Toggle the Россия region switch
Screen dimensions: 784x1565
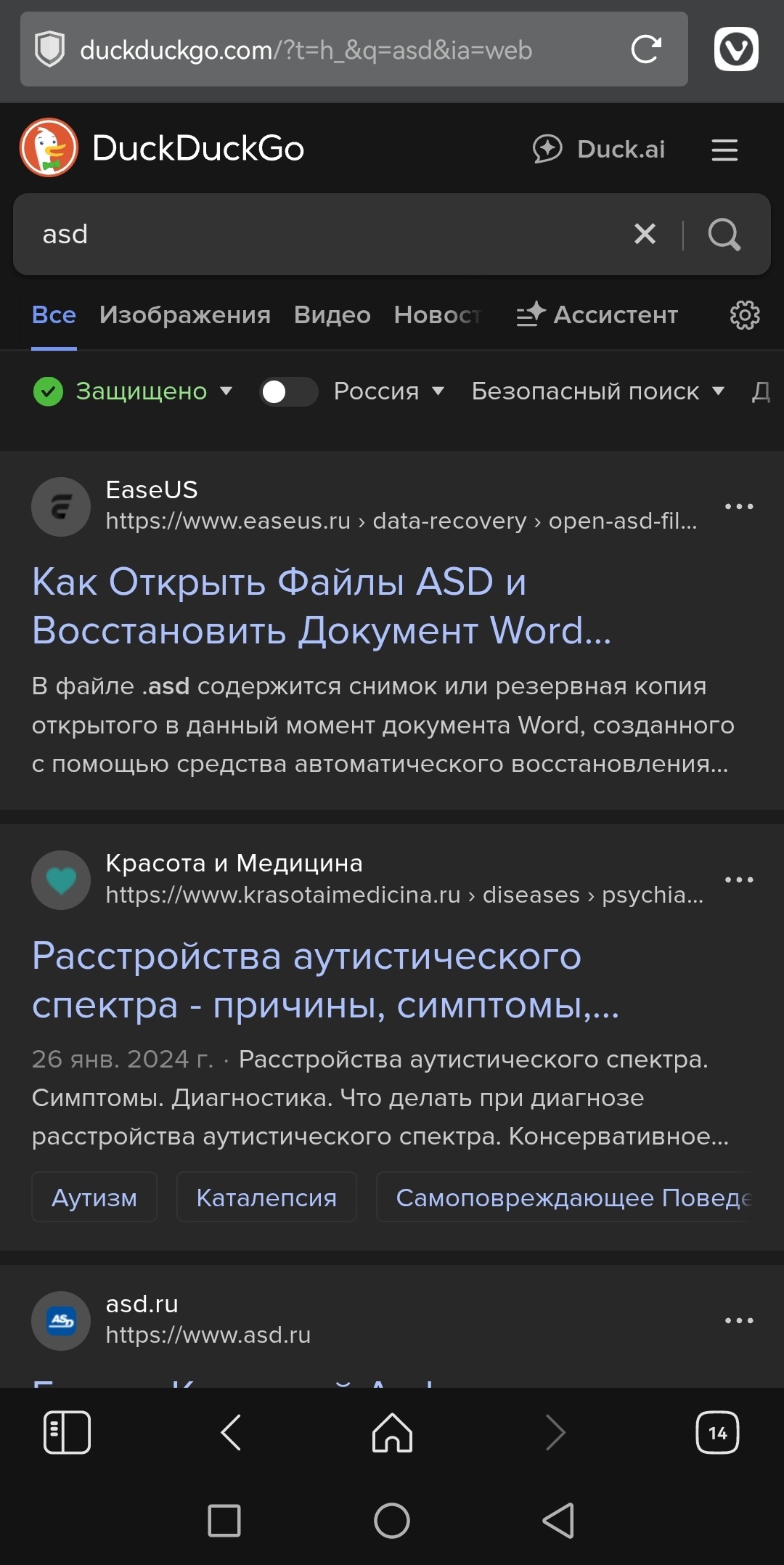pos(288,391)
